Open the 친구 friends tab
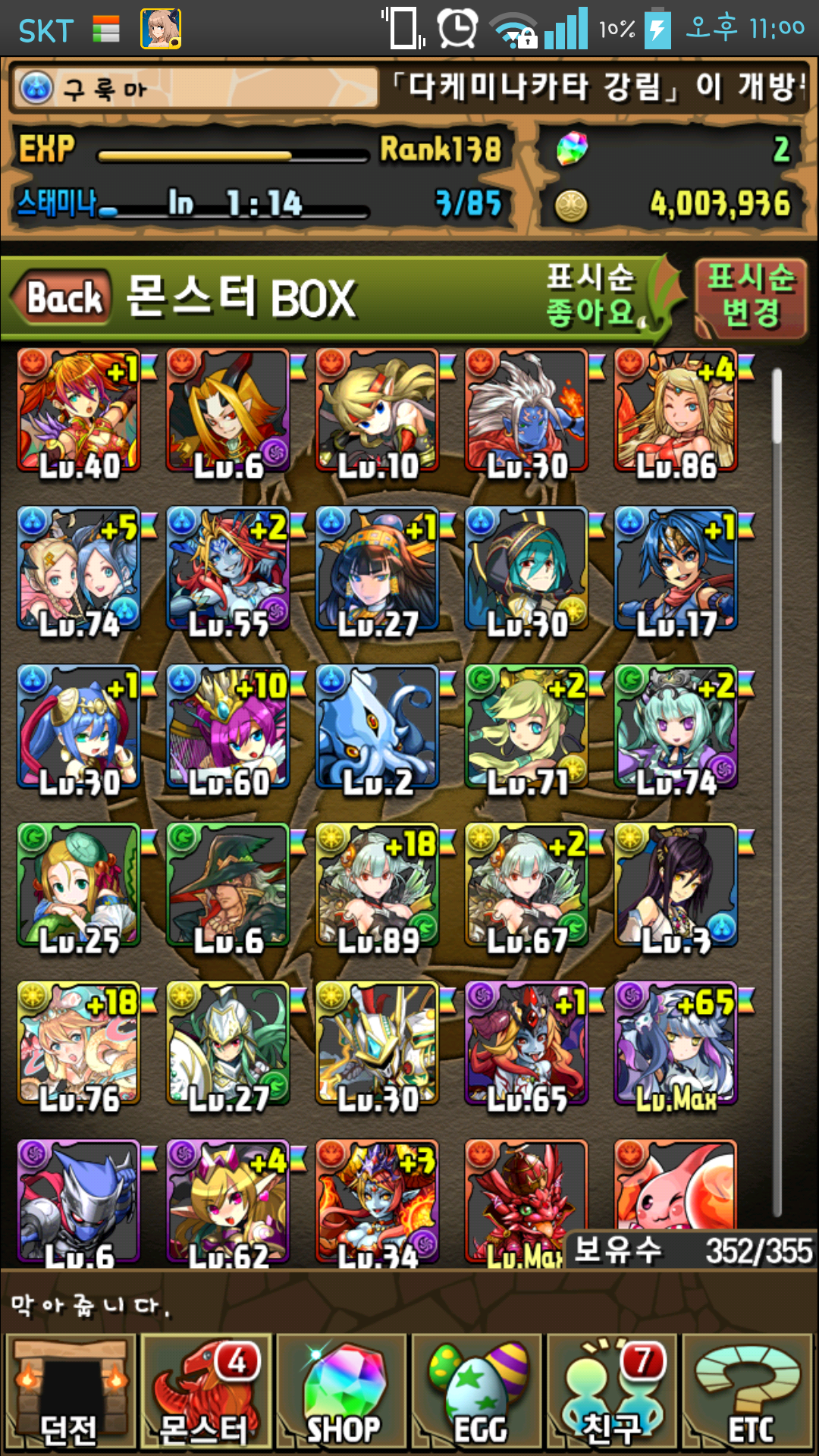 [x=612, y=1394]
